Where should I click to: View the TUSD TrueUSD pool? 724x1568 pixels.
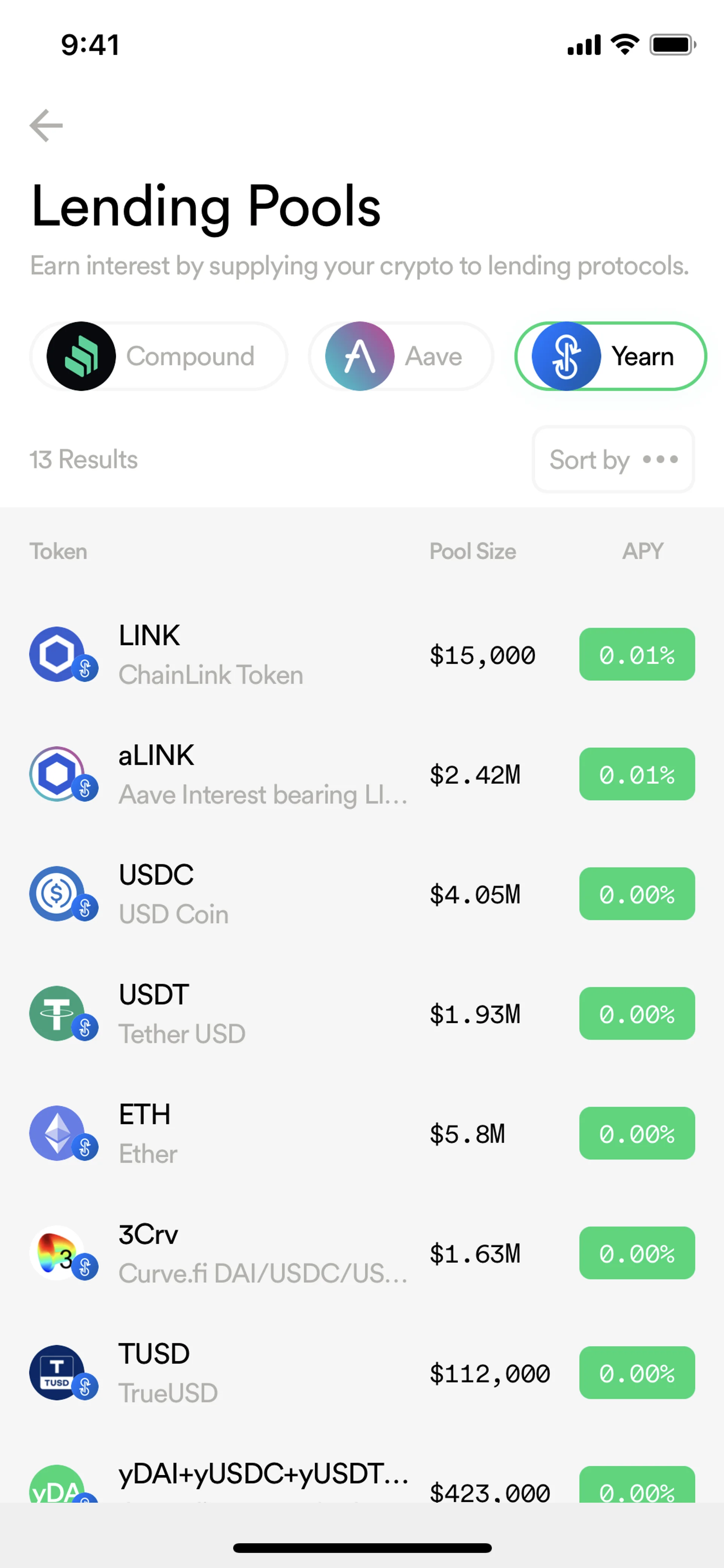coord(362,1373)
